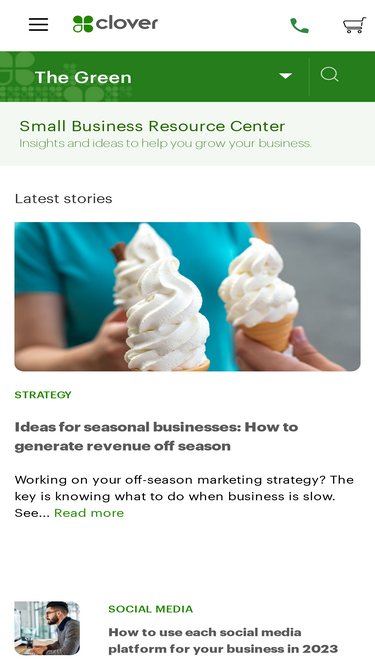Tap the Clover logo to go home
The image size is (375, 667).
[x=115, y=24]
